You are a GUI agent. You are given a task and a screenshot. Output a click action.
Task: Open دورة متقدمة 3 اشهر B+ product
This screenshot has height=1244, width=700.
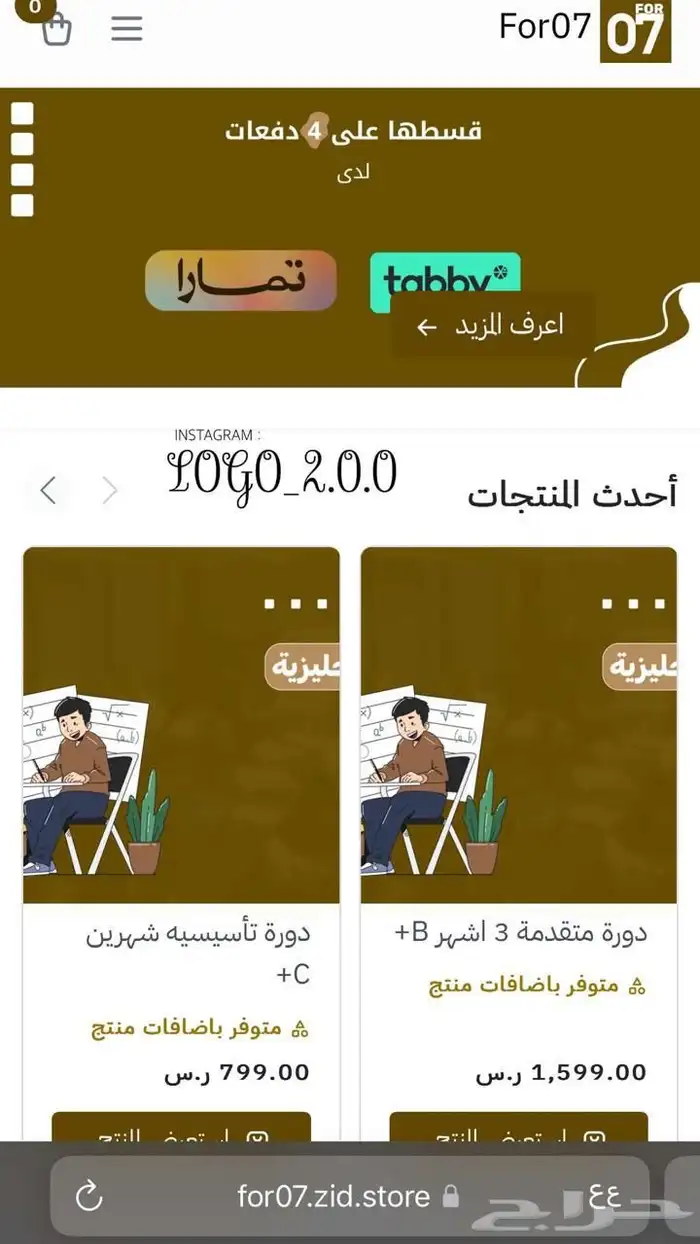(x=520, y=933)
